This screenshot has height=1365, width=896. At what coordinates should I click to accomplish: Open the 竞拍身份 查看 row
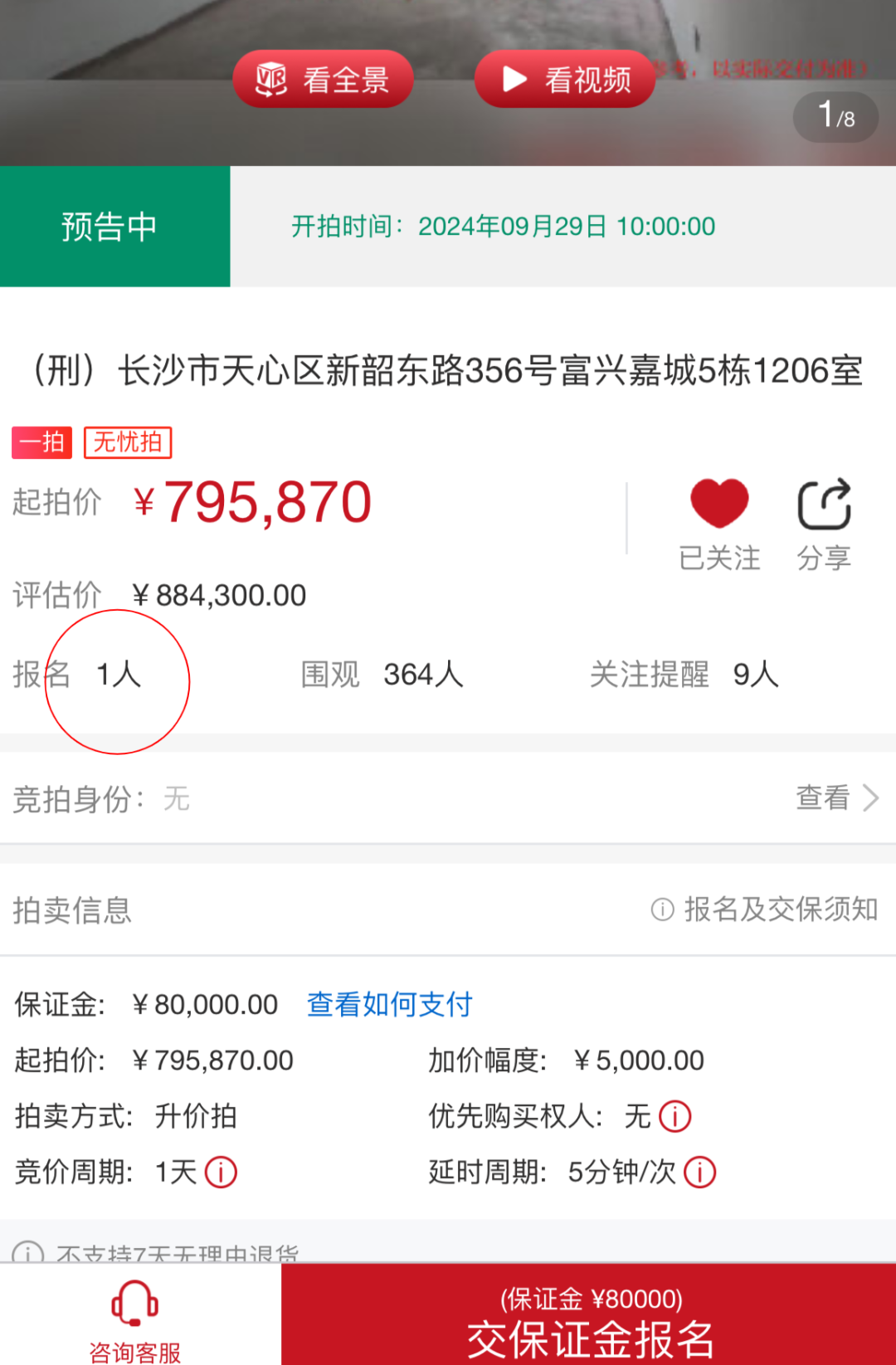tap(836, 798)
